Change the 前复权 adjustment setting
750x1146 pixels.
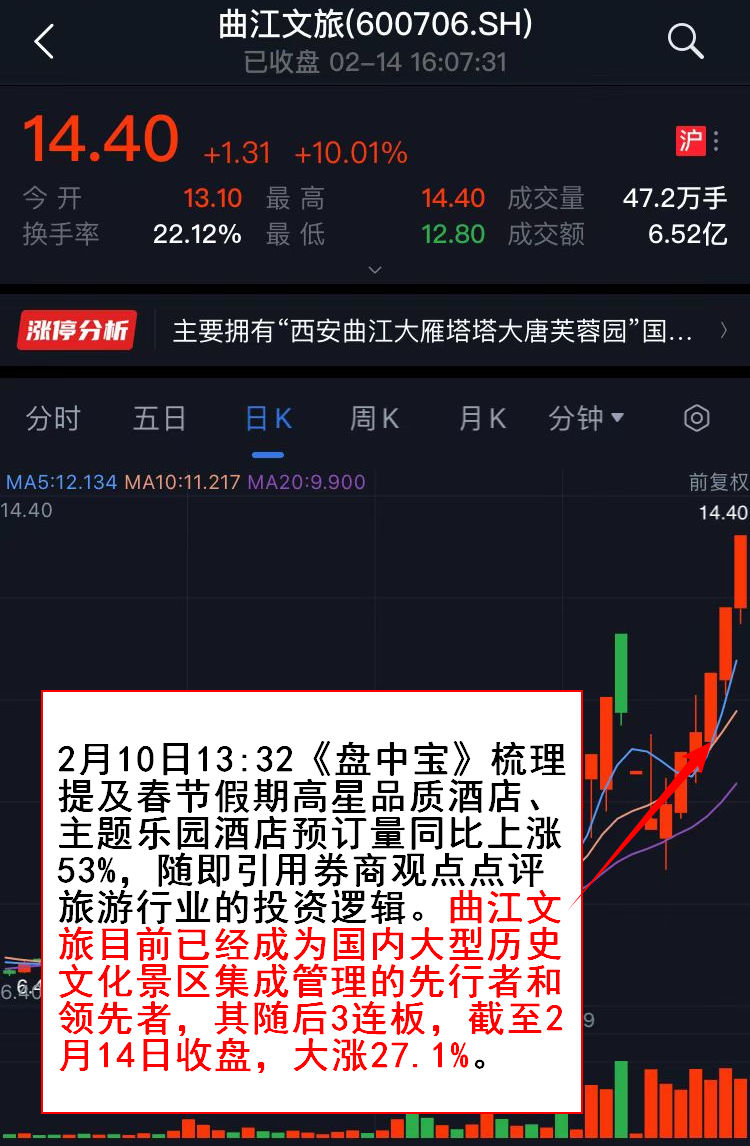(718, 482)
